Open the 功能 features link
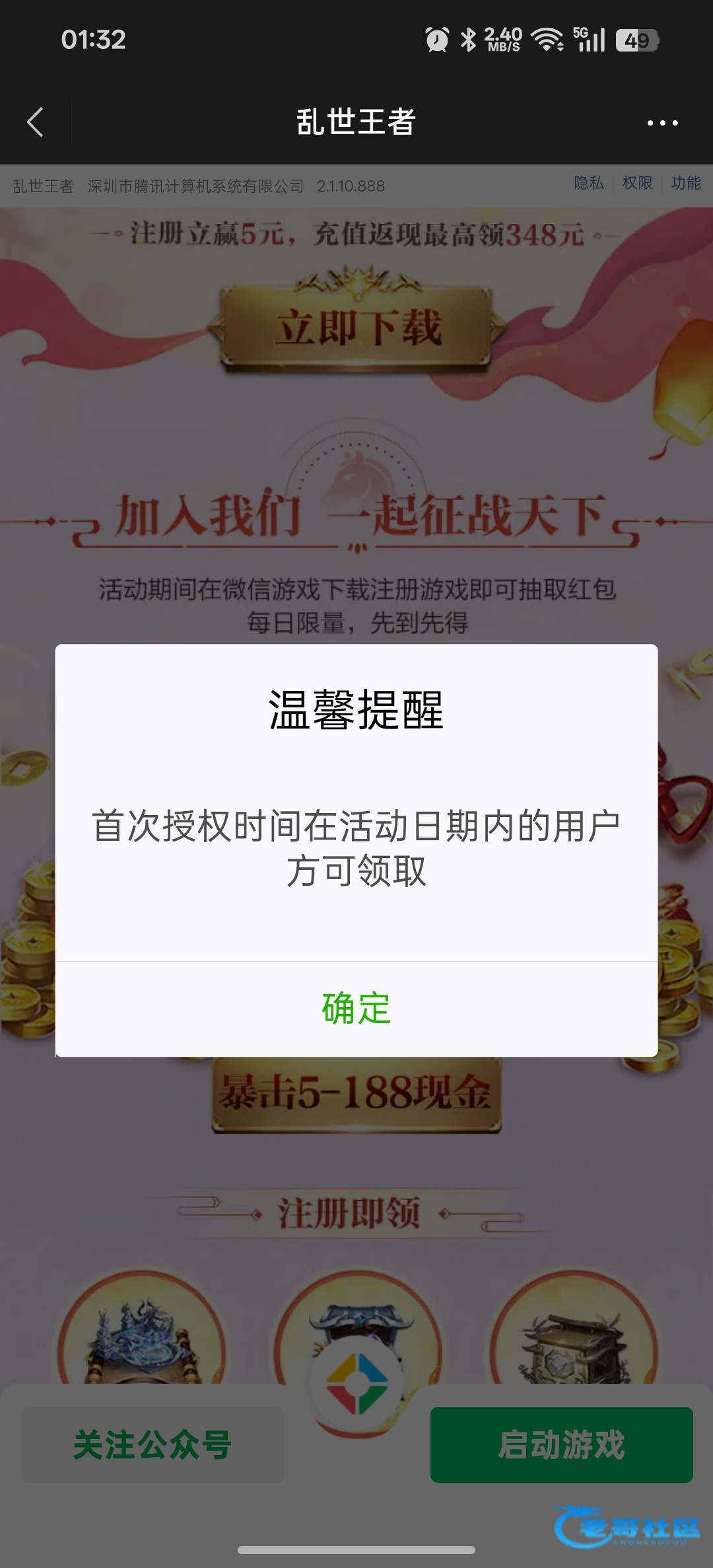 [x=685, y=183]
